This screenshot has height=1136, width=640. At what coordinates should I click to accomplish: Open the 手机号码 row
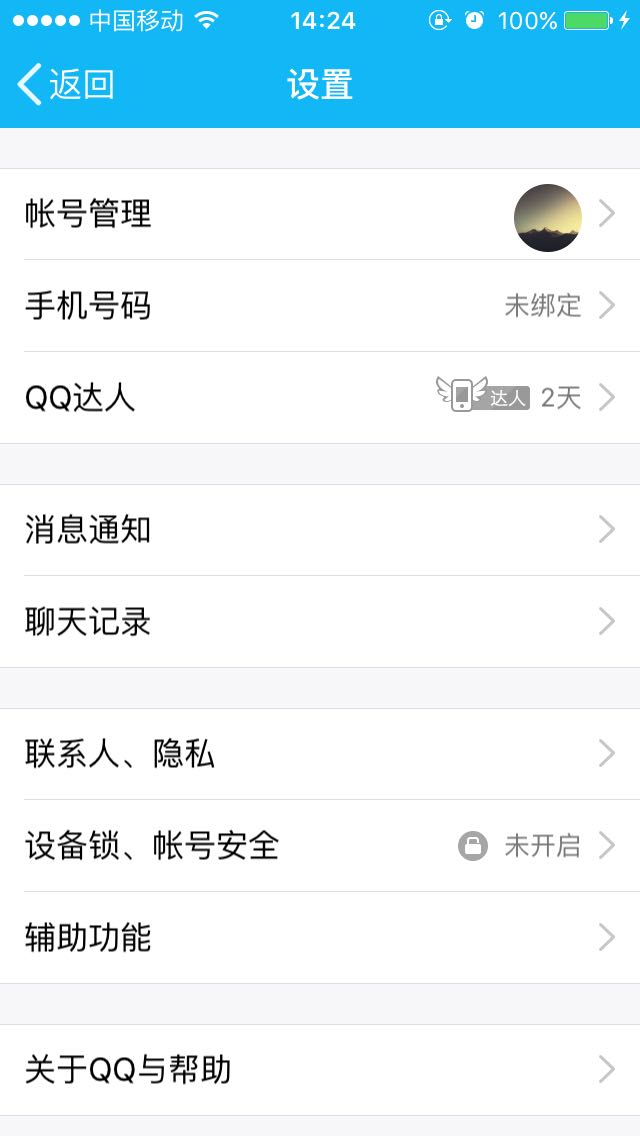pyautogui.click(x=320, y=306)
